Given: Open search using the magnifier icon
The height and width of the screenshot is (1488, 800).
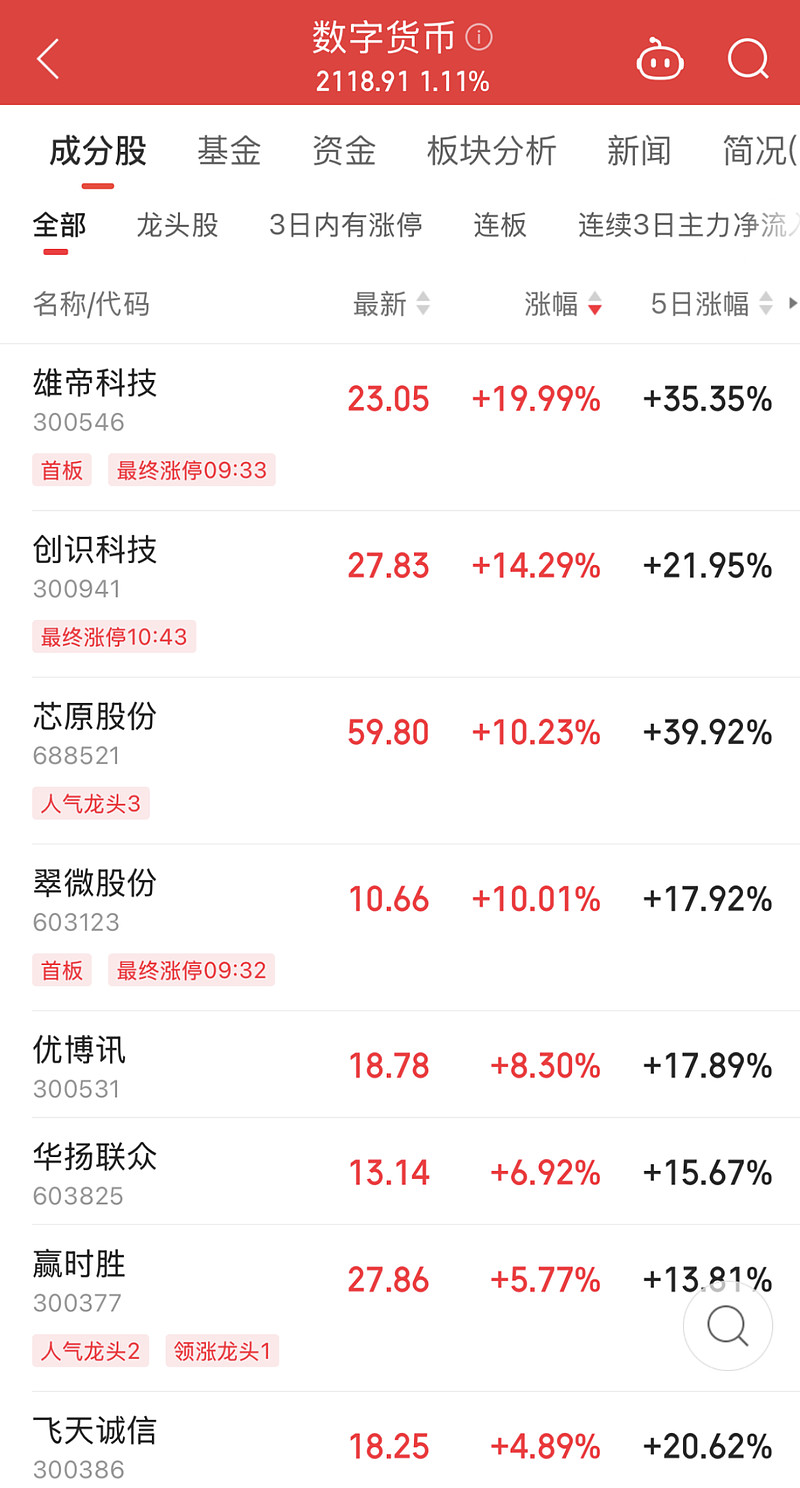Looking at the screenshot, I should tap(747, 58).
